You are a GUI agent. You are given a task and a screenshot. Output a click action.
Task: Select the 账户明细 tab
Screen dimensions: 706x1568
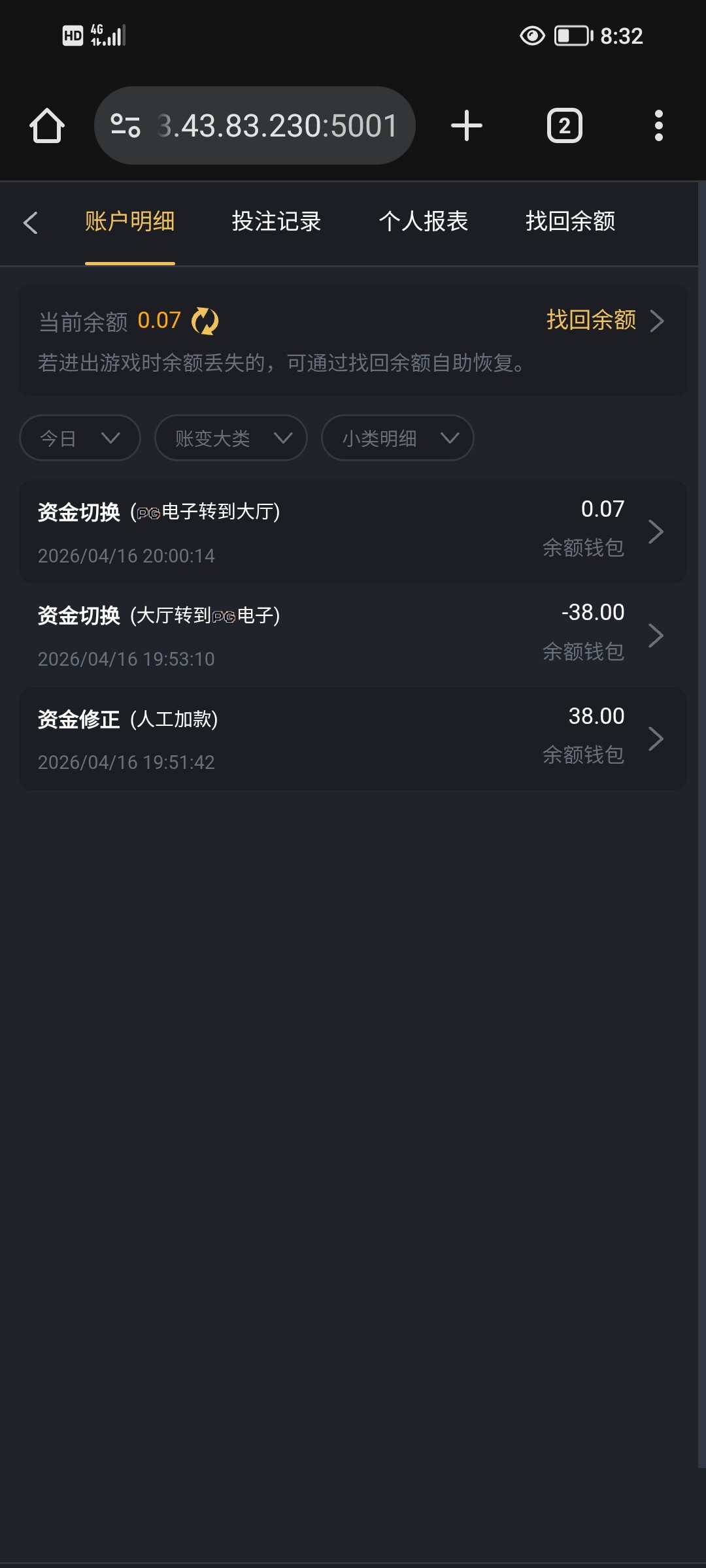pos(129,221)
